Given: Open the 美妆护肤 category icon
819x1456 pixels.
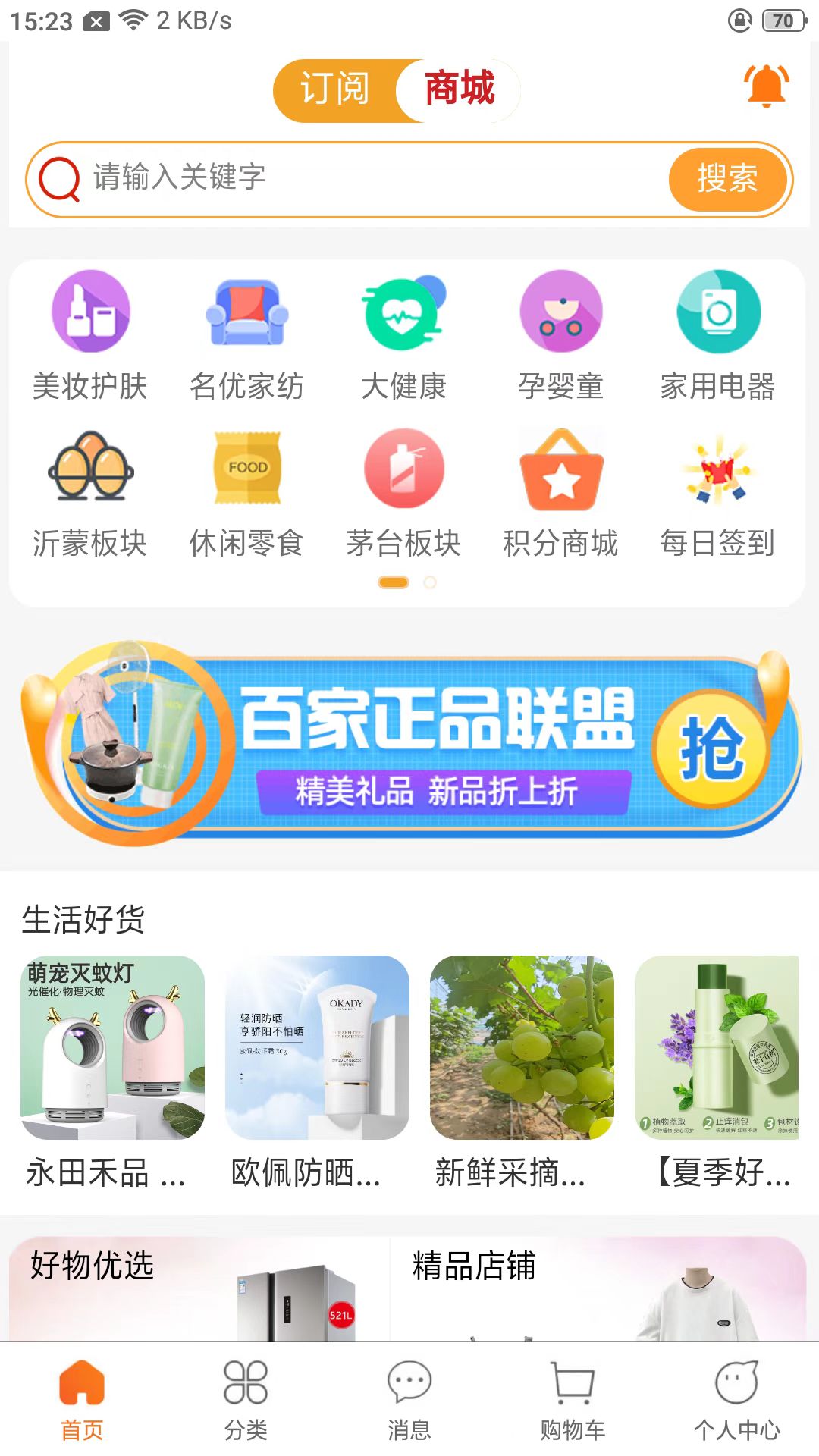Looking at the screenshot, I should point(89,311).
